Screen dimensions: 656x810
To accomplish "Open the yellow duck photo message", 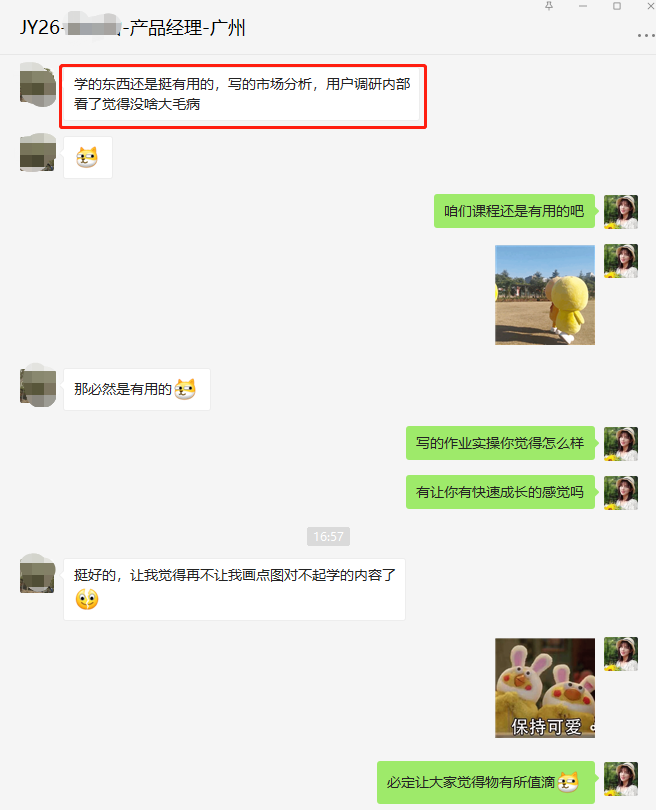I will pos(545,295).
